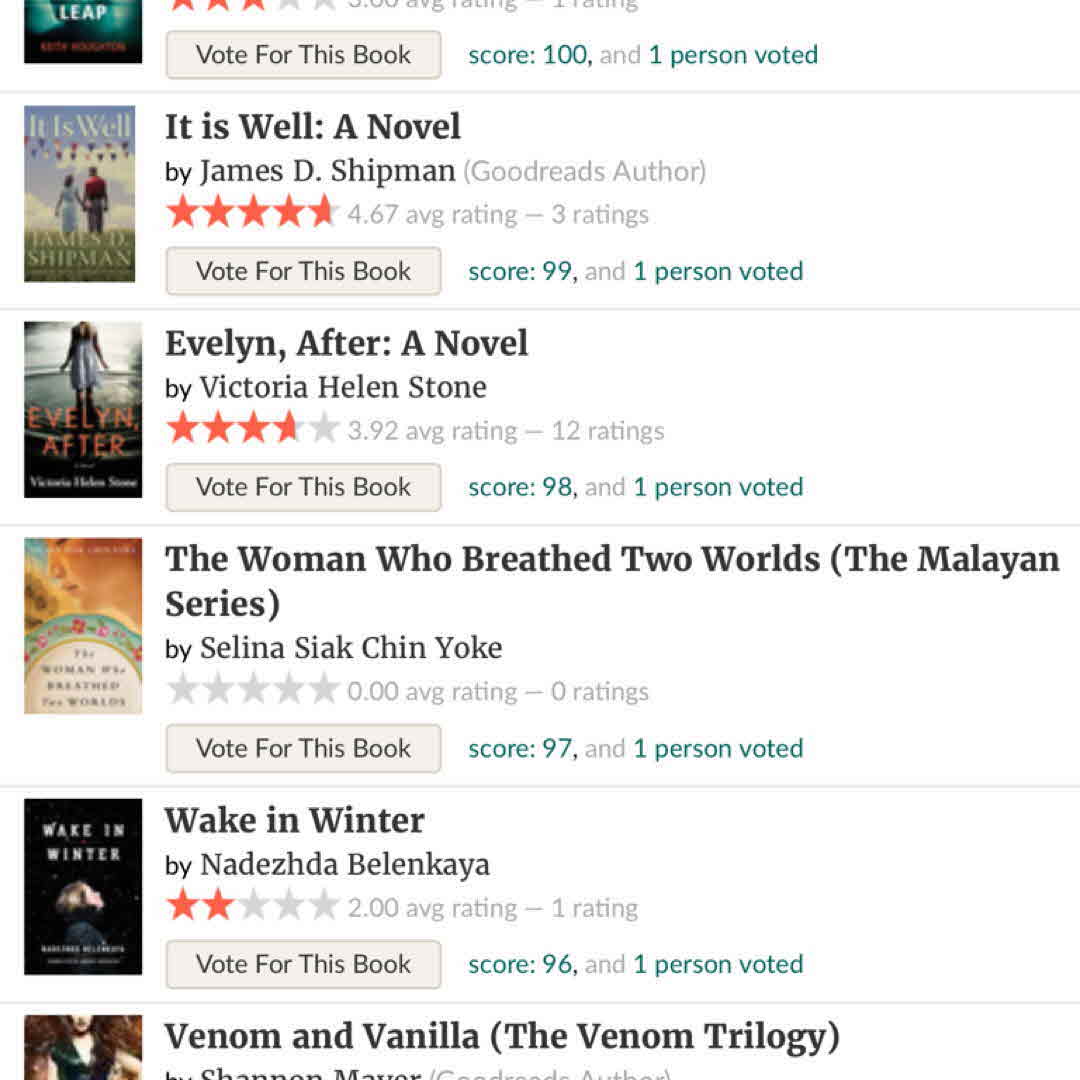Image resolution: width=1080 pixels, height=1080 pixels.
Task: Open The Woman Who Breathed Two Worlds title
Action: [610, 560]
